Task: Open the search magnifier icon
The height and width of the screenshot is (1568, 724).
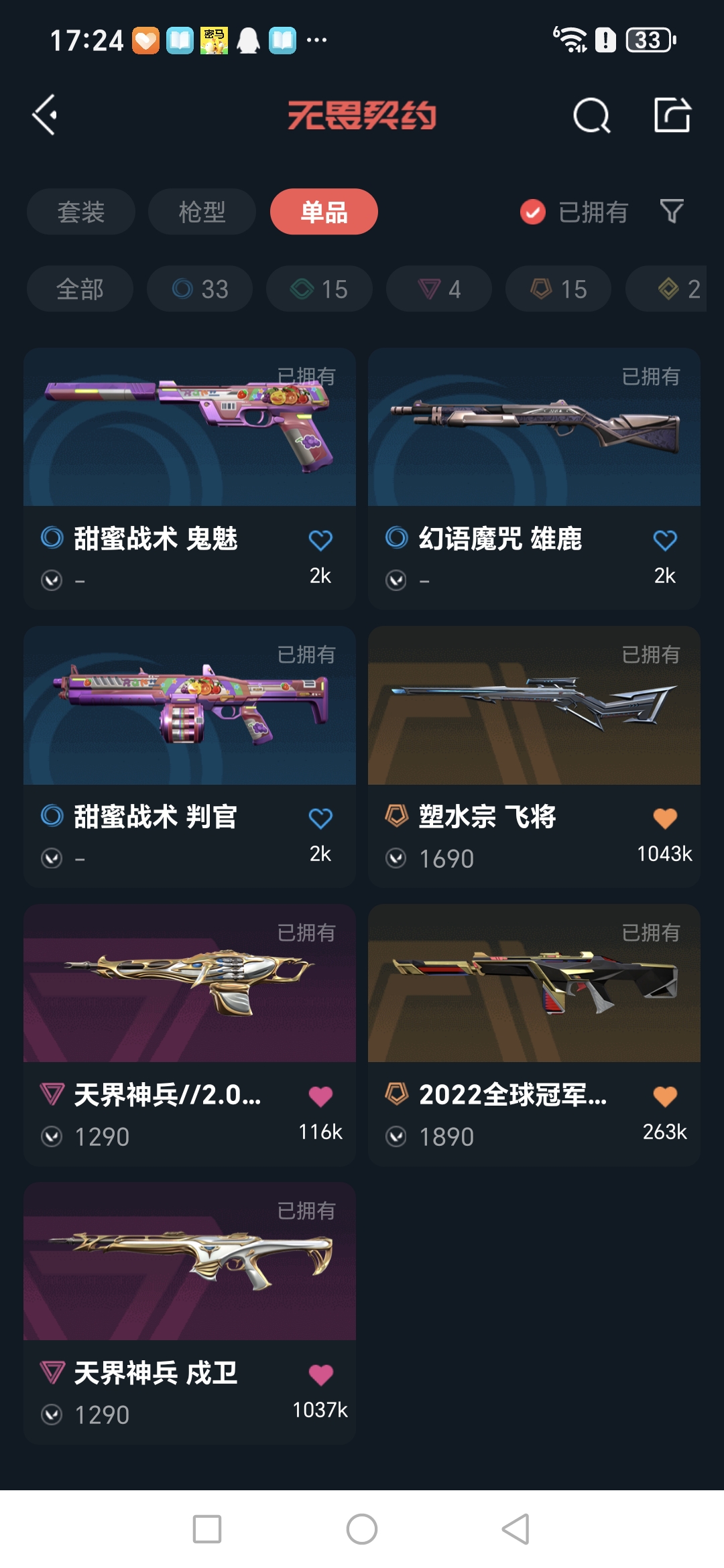Action: click(x=591, y=116)
